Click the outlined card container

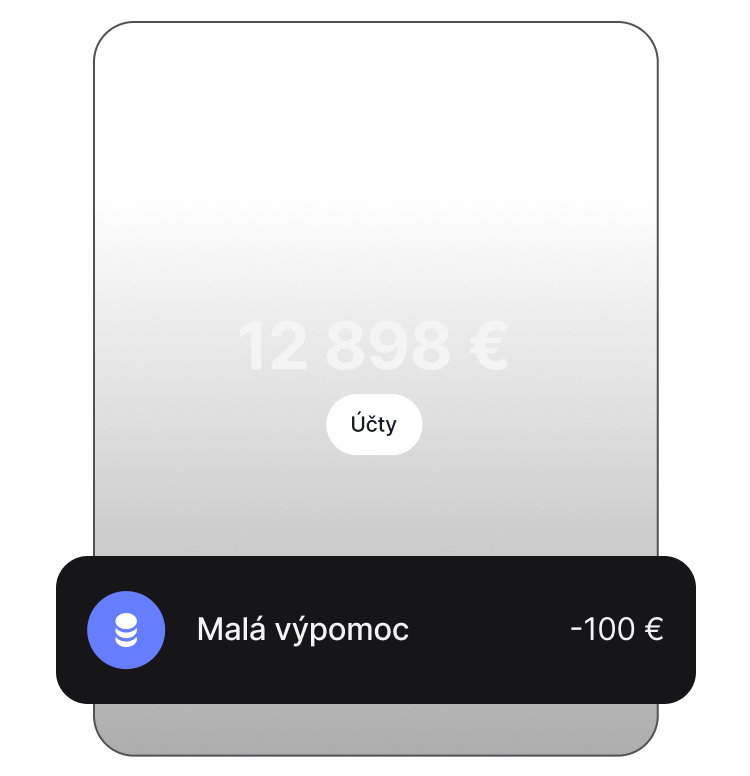pyautogui.click(x=375, y=120)
